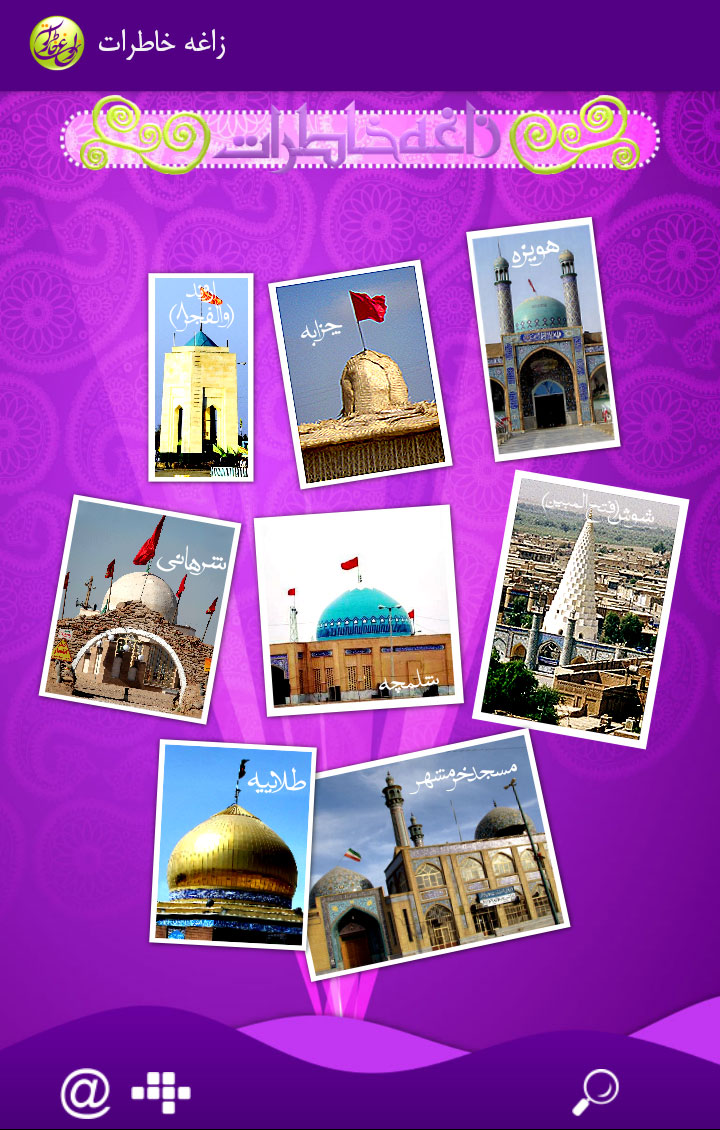
Task: Open the search magnifier icon
Action: [595, 1092]
